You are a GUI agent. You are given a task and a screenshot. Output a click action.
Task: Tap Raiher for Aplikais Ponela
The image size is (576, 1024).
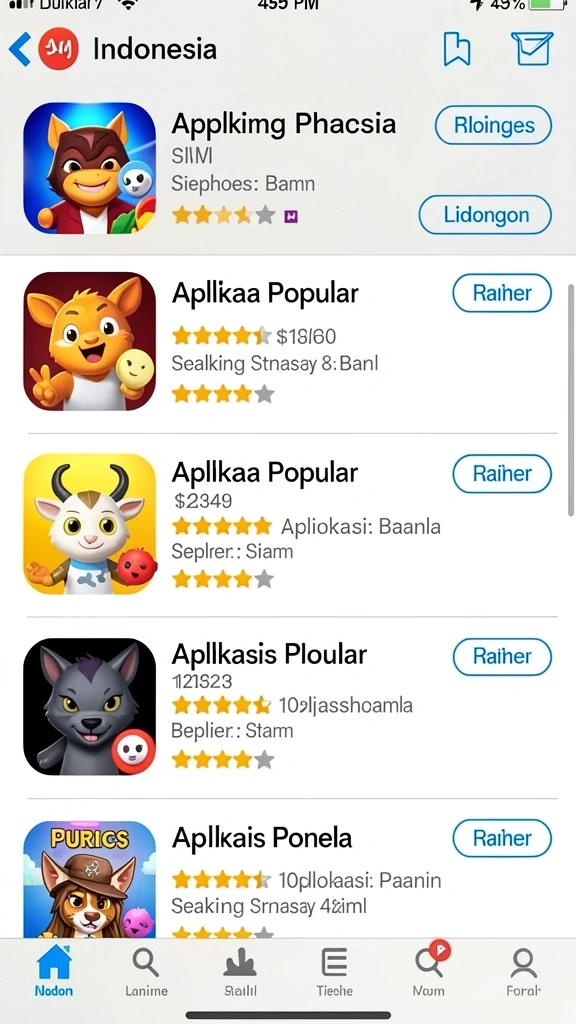502,839
